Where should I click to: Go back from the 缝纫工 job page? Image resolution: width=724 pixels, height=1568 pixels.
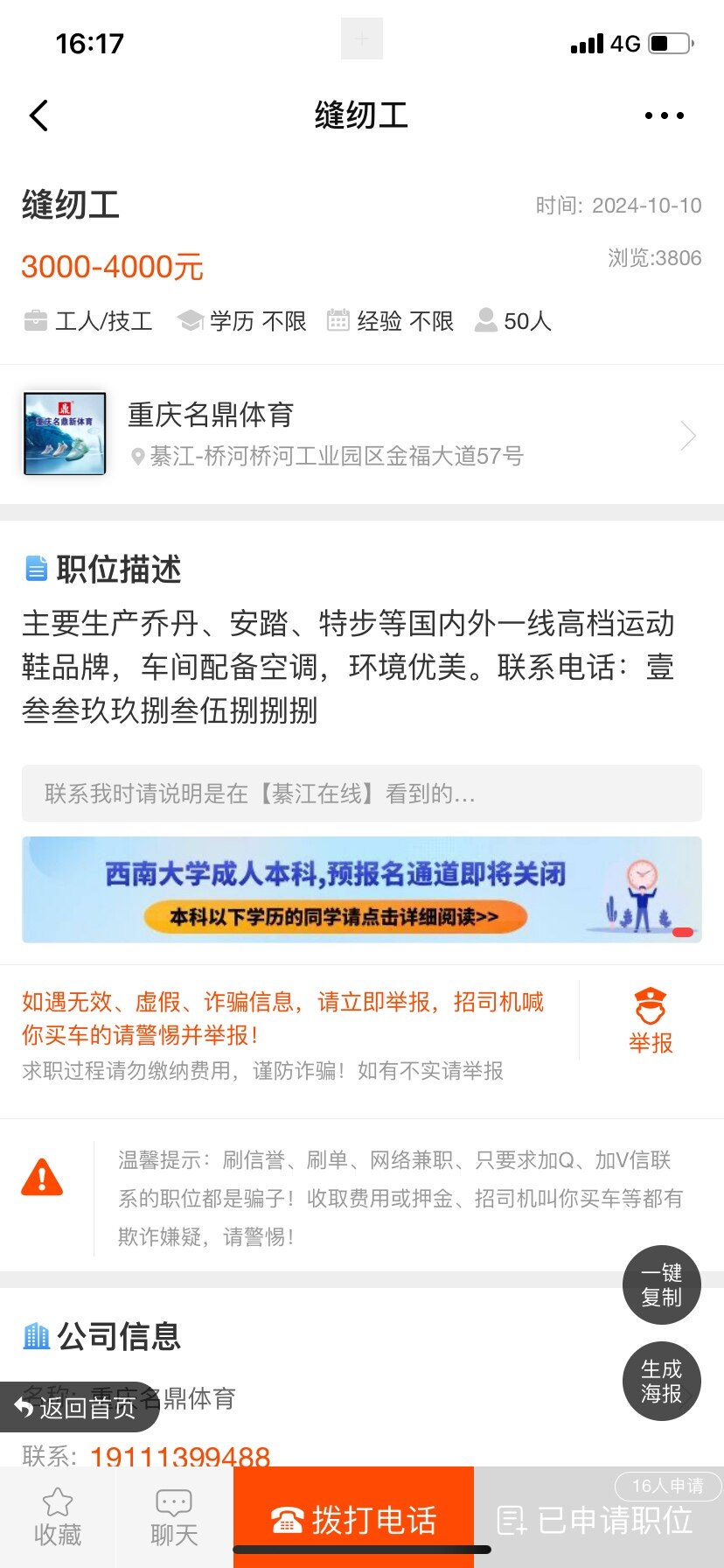click(x=38, y=115)
